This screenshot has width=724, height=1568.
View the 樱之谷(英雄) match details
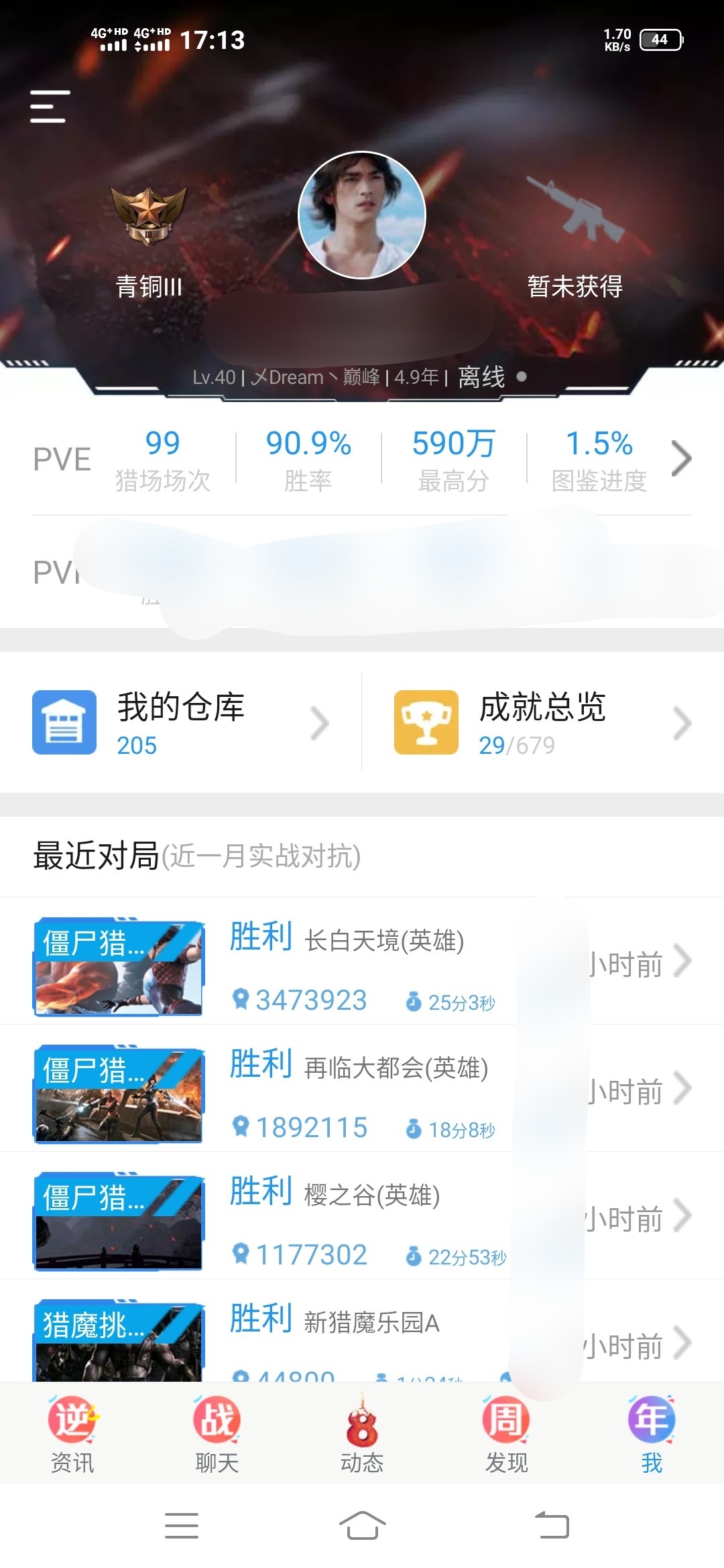click(x=362, y=1216)
